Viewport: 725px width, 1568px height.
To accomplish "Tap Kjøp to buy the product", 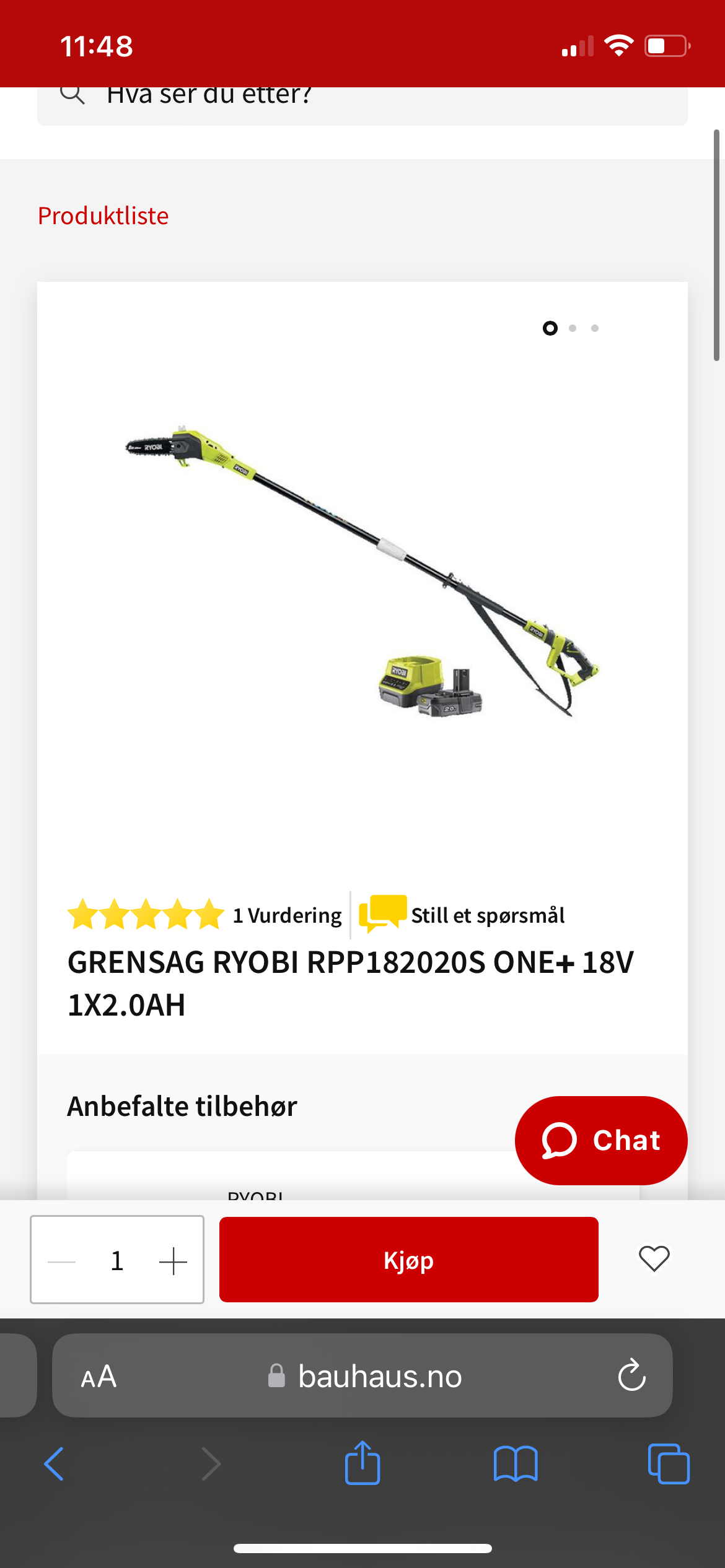I will click(x=408, y=1260).
